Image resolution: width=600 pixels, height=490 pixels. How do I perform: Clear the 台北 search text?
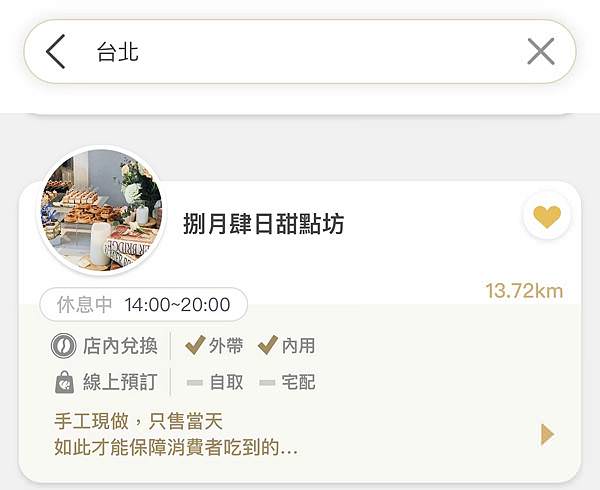coord(540,51)
